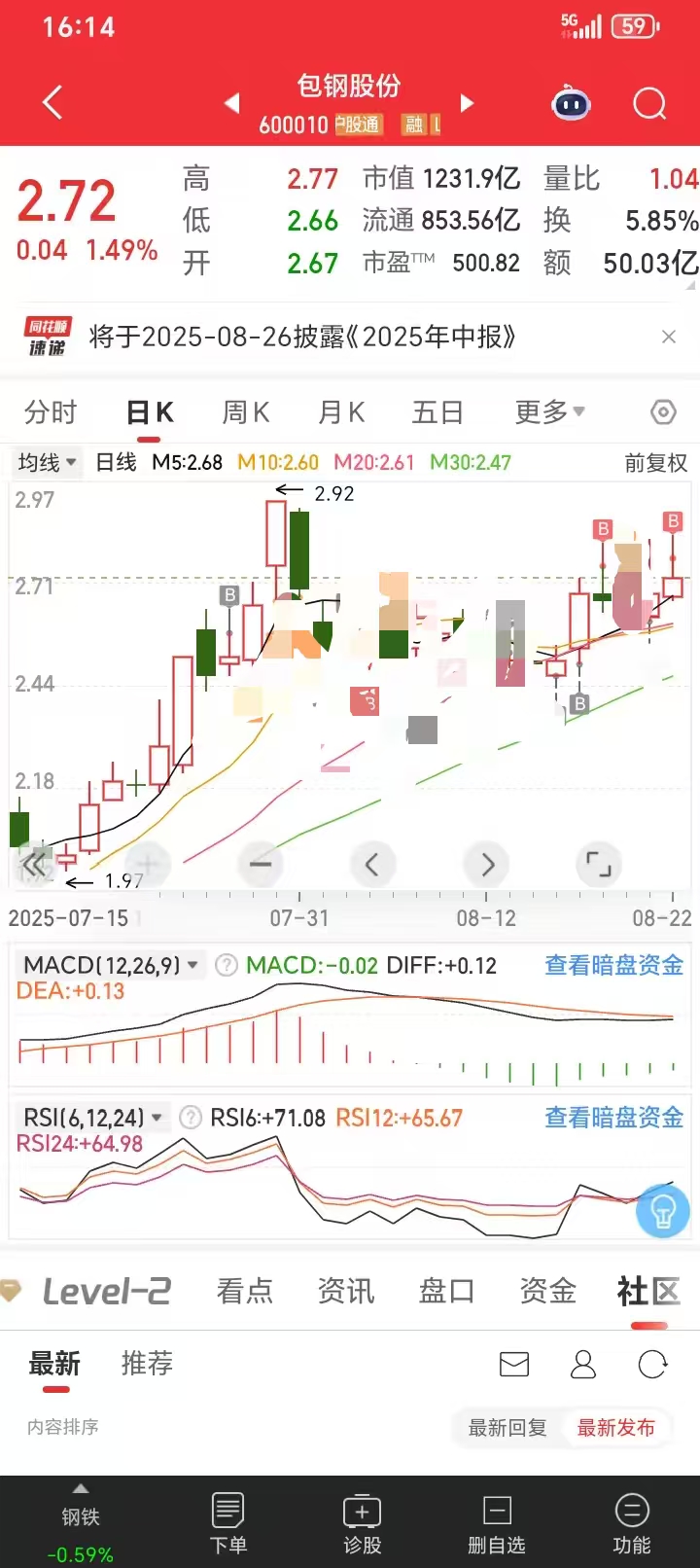The height and width of the screenshot is (1568, 700).
Task: Select the 周K chart tab
Action: click(x=245, y=412)
